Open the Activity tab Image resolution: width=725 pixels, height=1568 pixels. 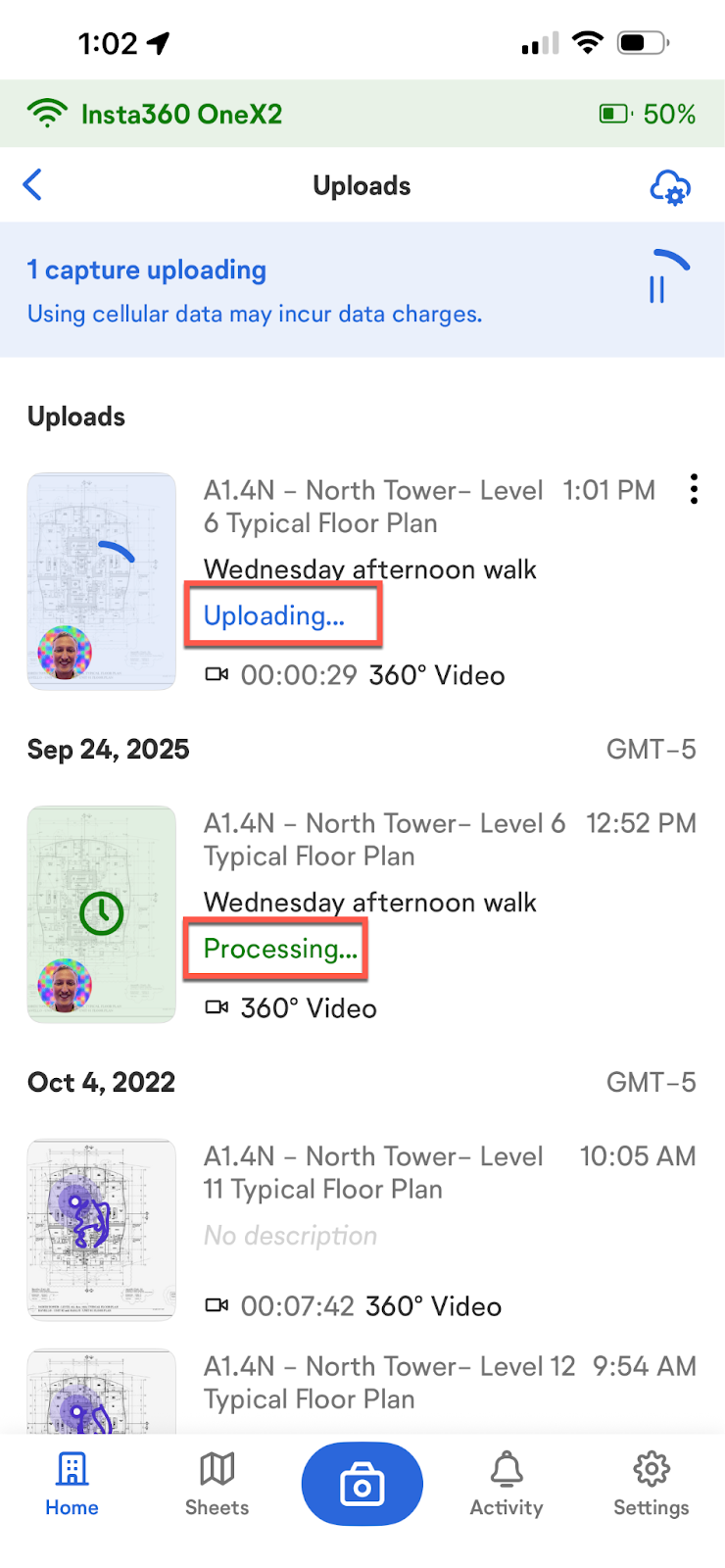(x=507, y=1485)
